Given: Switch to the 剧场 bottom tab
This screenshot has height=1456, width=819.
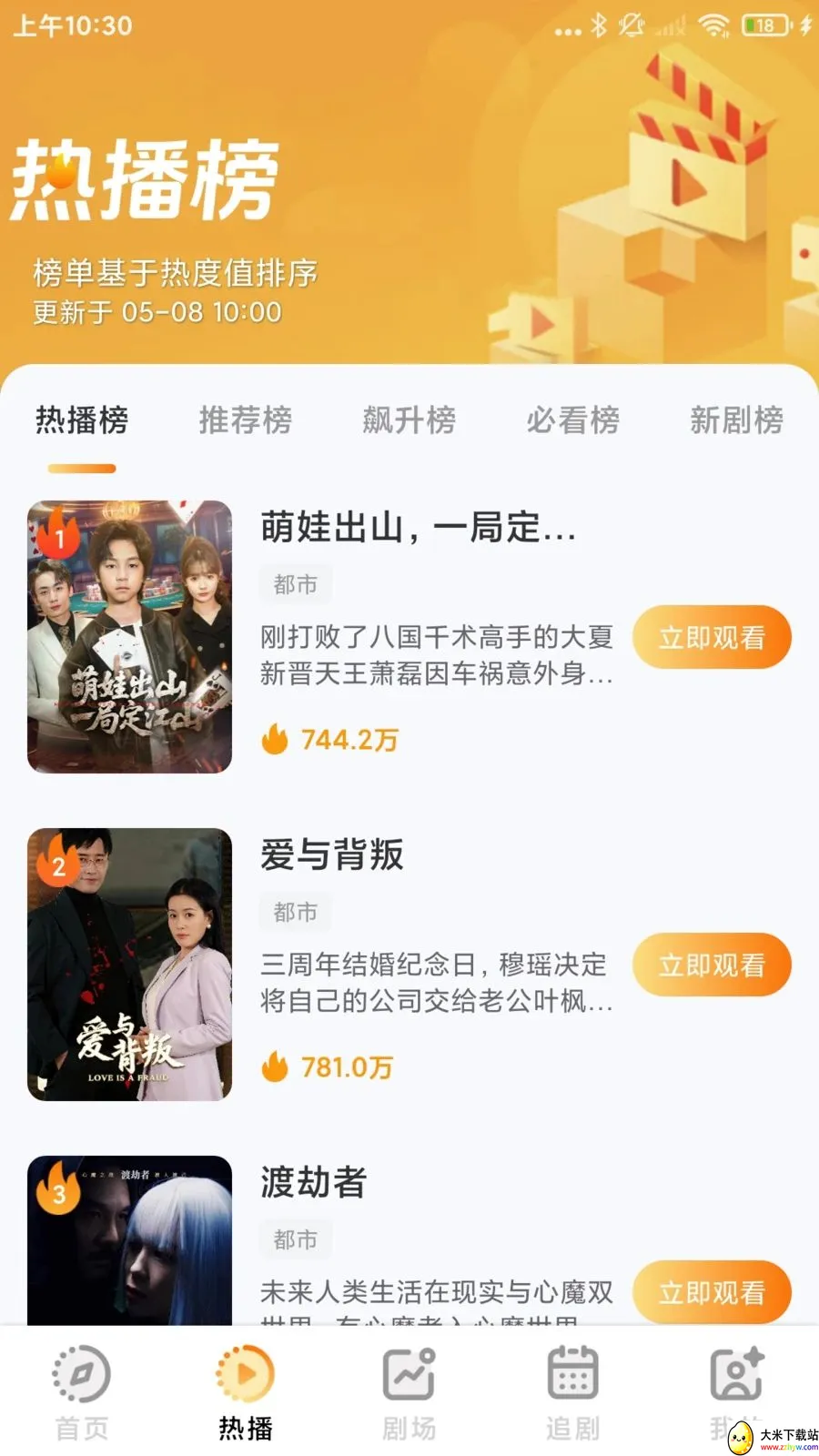Looking at the screenshot, I should click(409, 1393).
